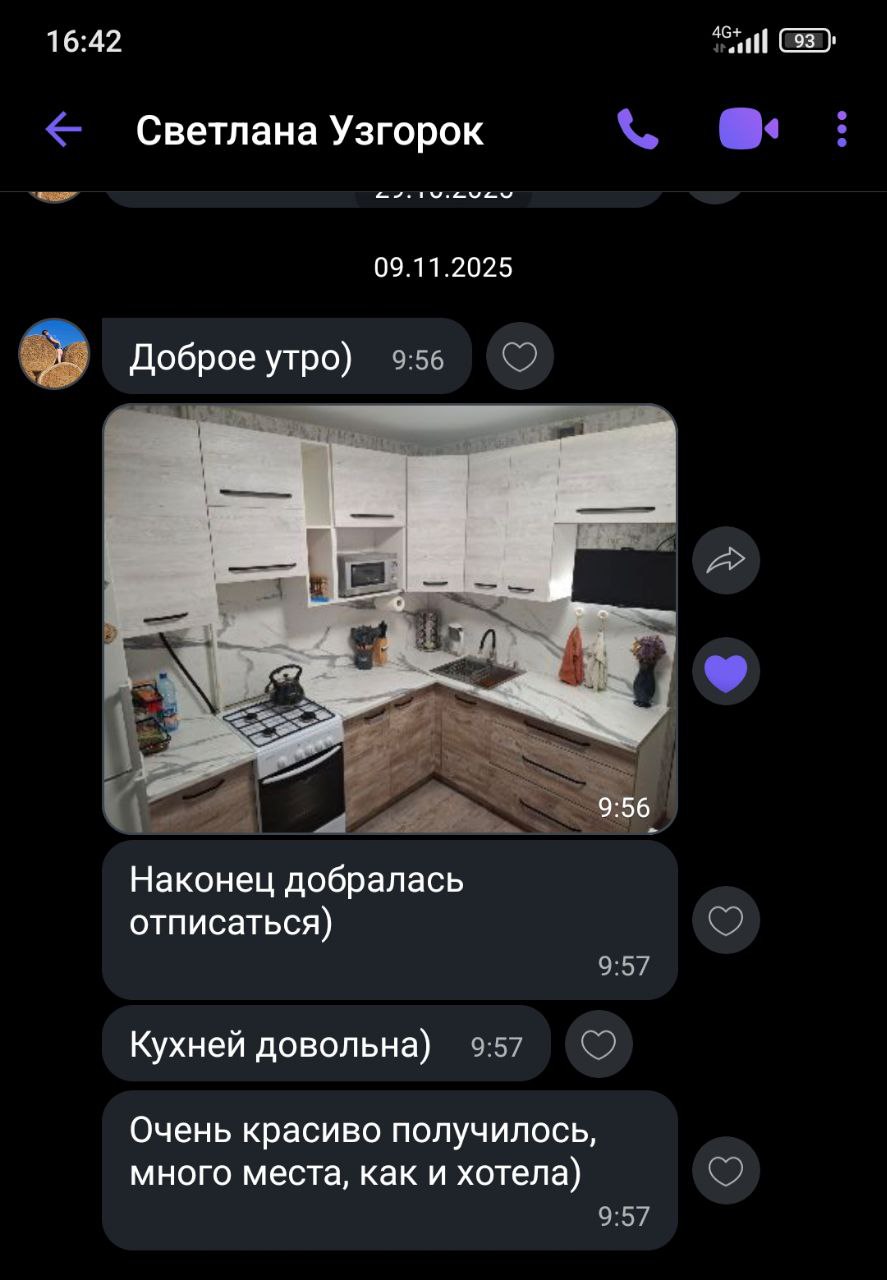Open the overflow menu in chat header
The image size is (887, 1280).
point(842,130)
